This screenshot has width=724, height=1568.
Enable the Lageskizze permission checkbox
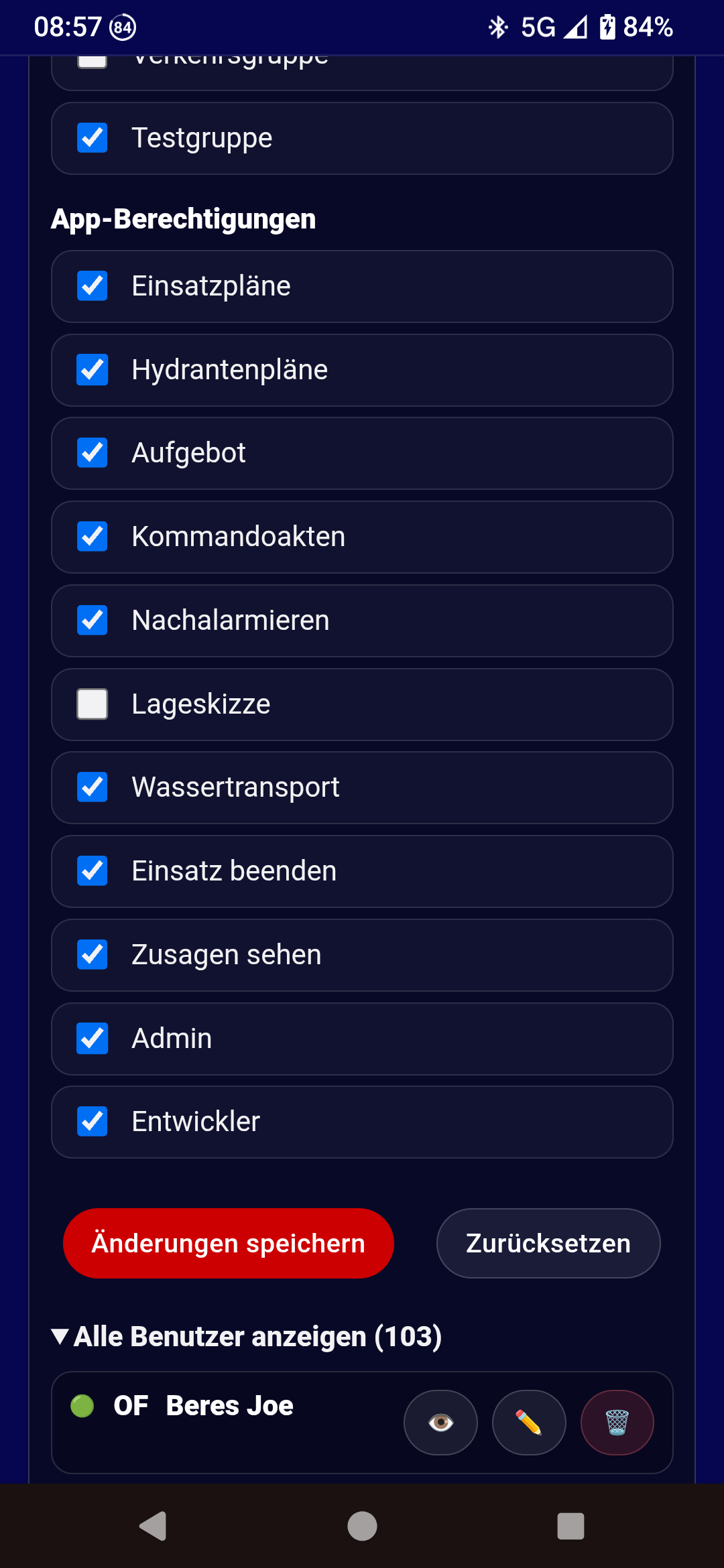[x=92, y=704]
